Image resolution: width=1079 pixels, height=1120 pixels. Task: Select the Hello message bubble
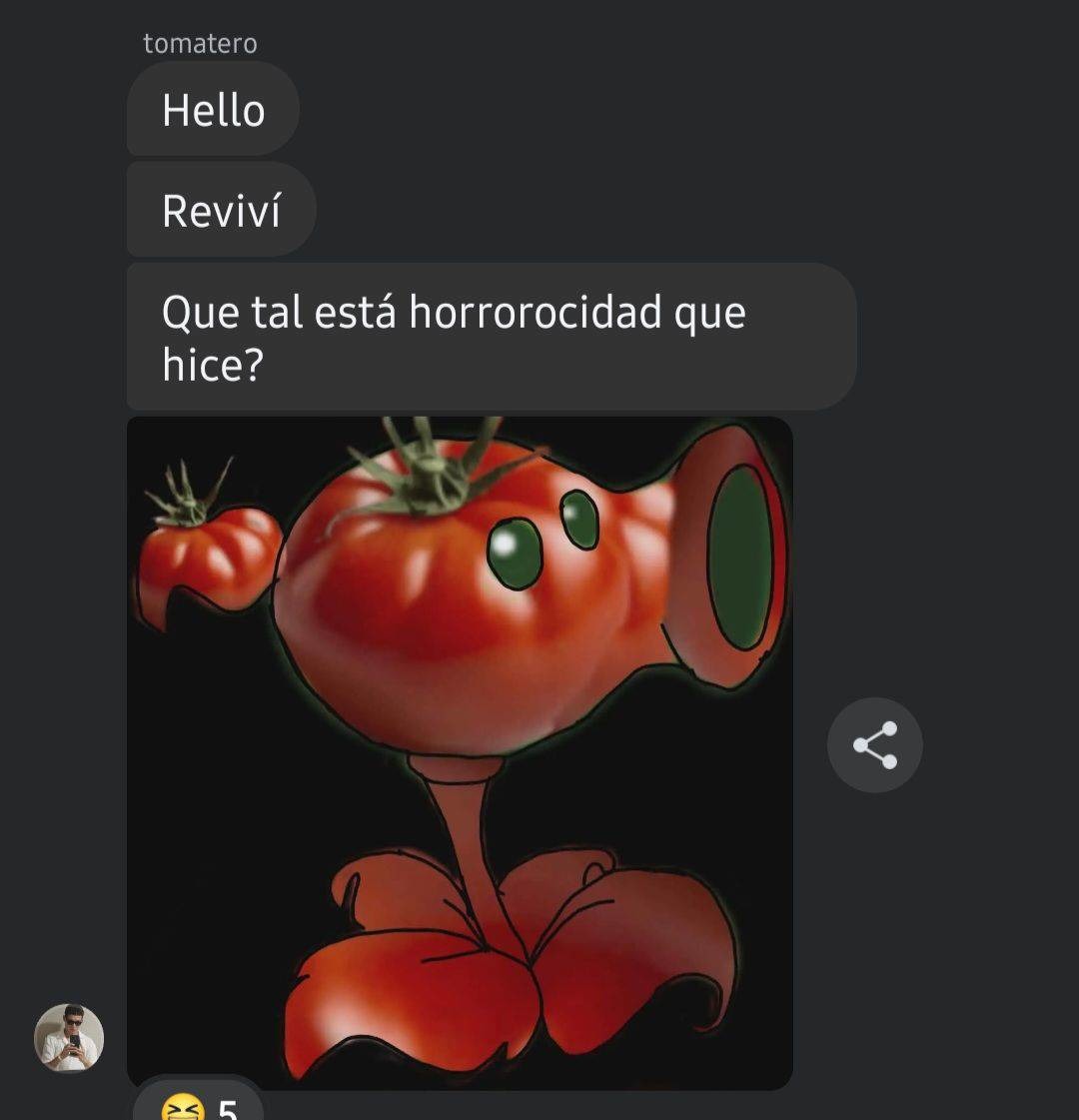click(x=212, y=110)
